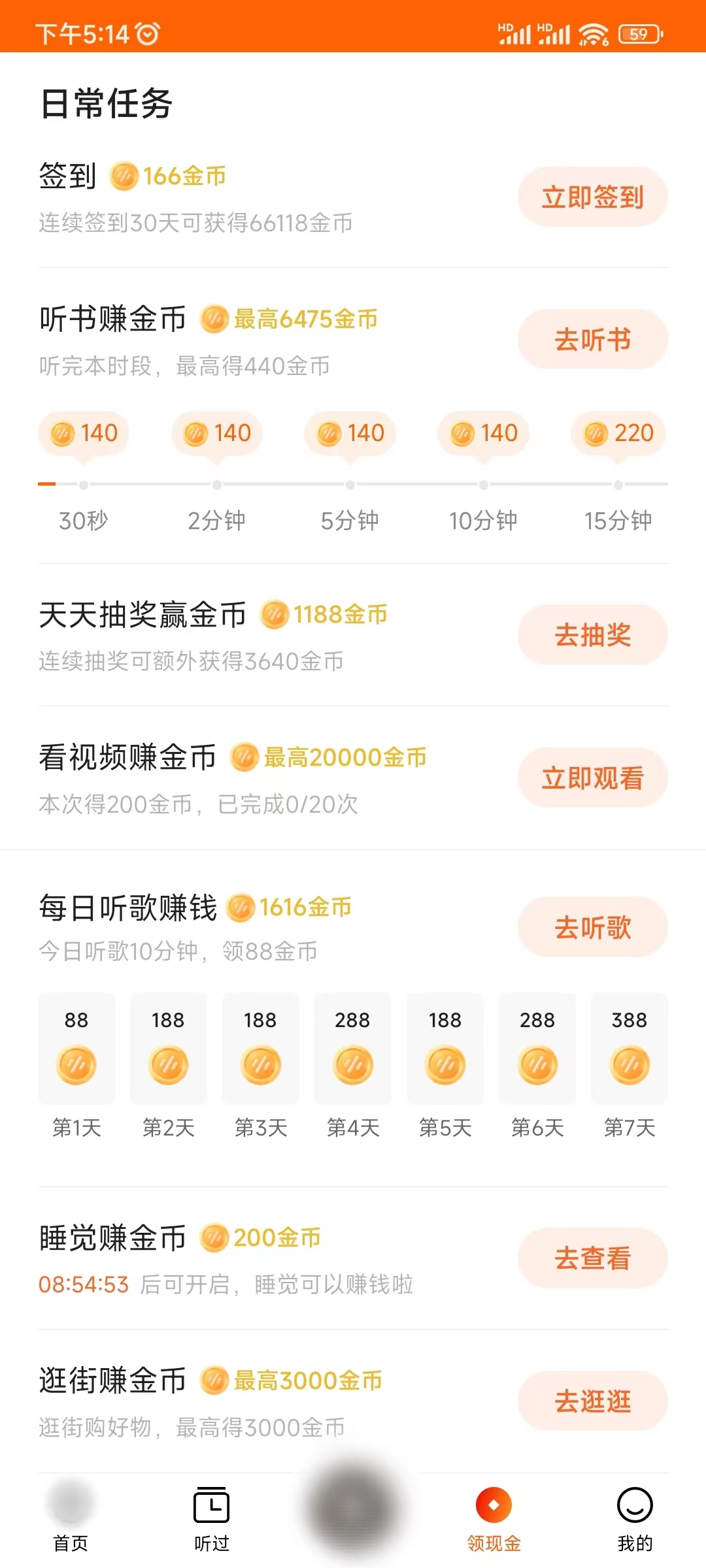Tap 立即签到 to check in

pyautogui.click(x=592, y=195)
